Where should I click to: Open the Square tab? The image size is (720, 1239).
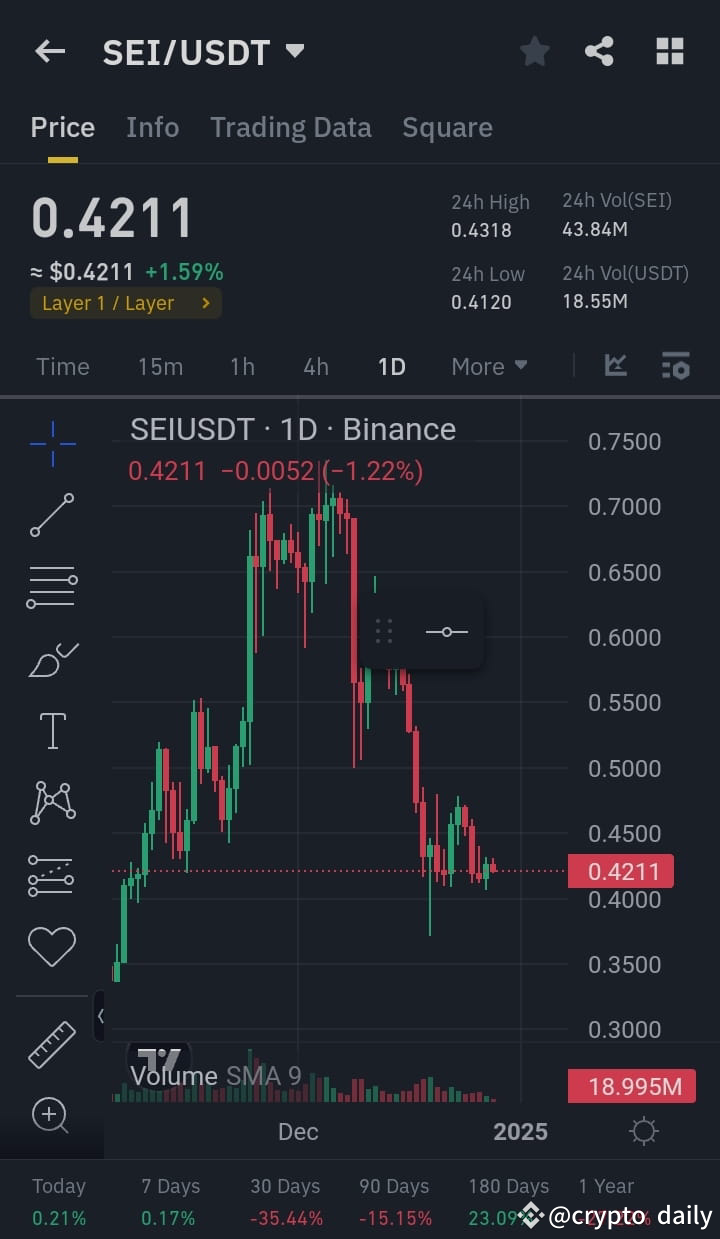[447, 127]
